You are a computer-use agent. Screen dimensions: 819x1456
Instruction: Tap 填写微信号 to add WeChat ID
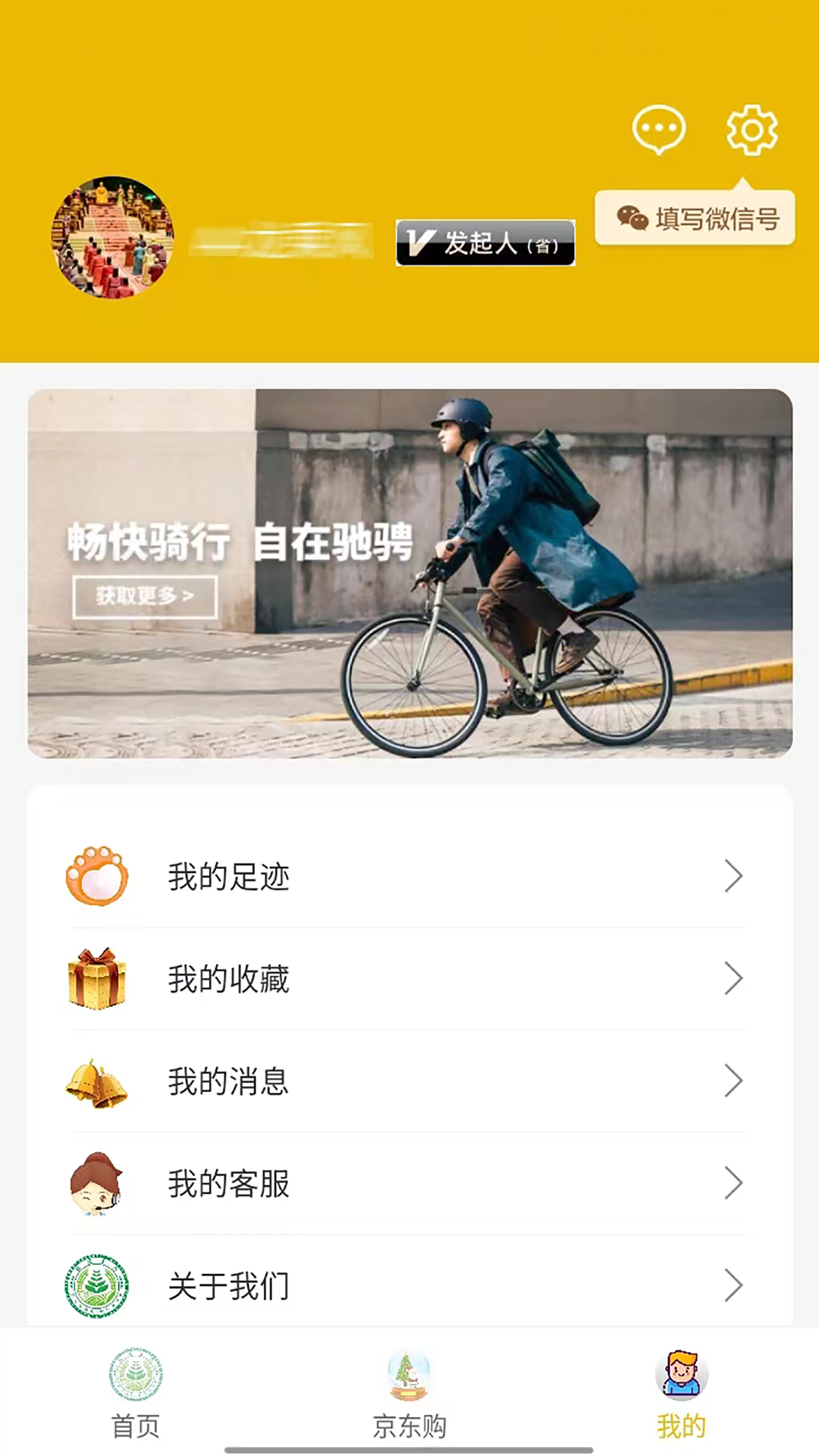tap(695, 218)
